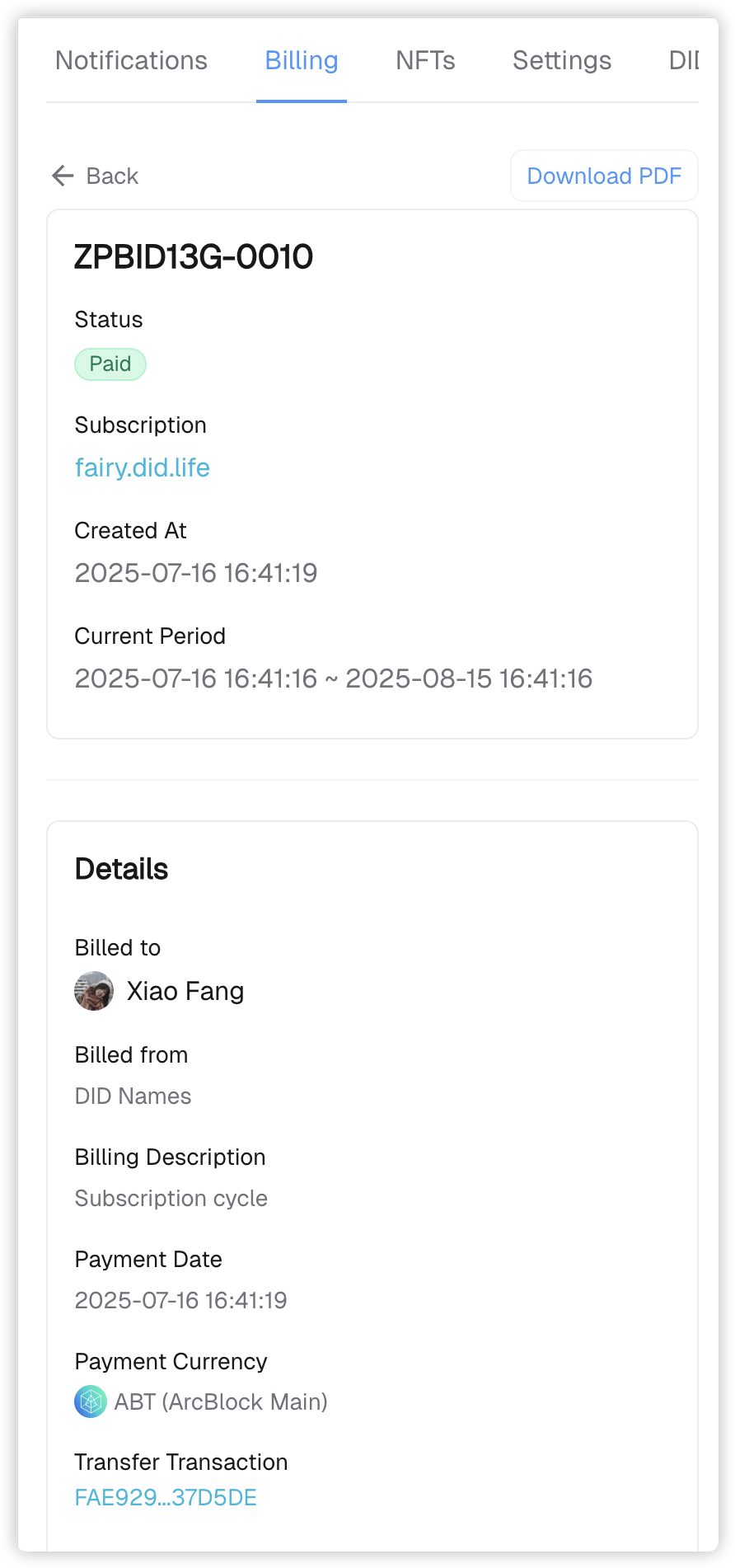Open the NFTs tab

coord(425,61)
